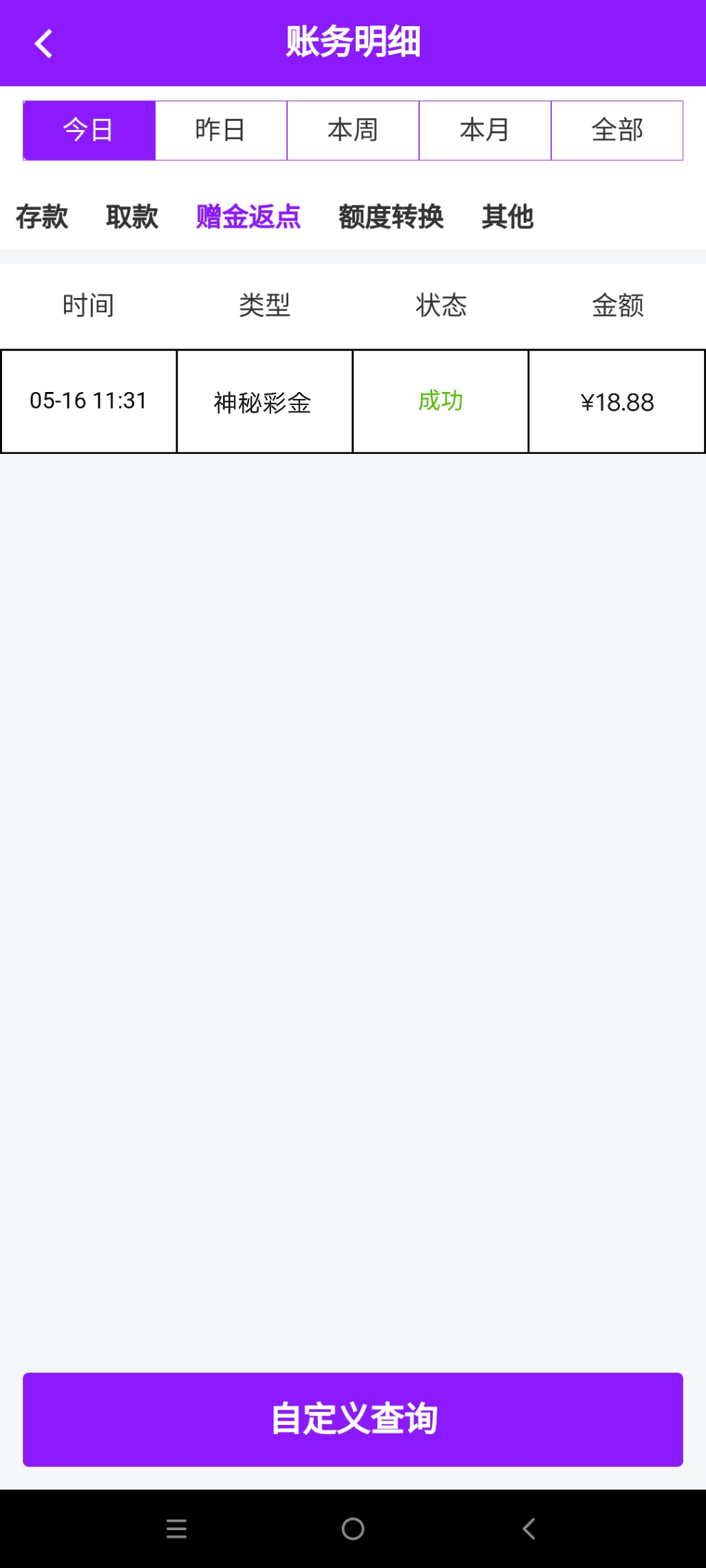Switch to 昨日 date filter
This screenshot has height=1568, width=706.
(x=221, y=131)
